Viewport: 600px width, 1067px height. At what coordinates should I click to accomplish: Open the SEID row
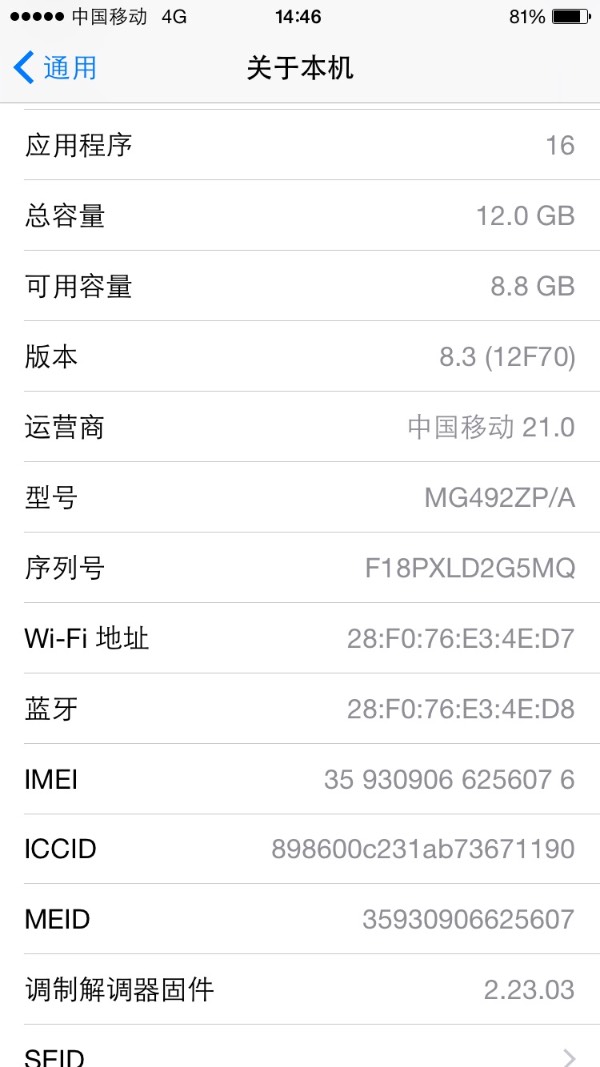[x=300, y=1047]
